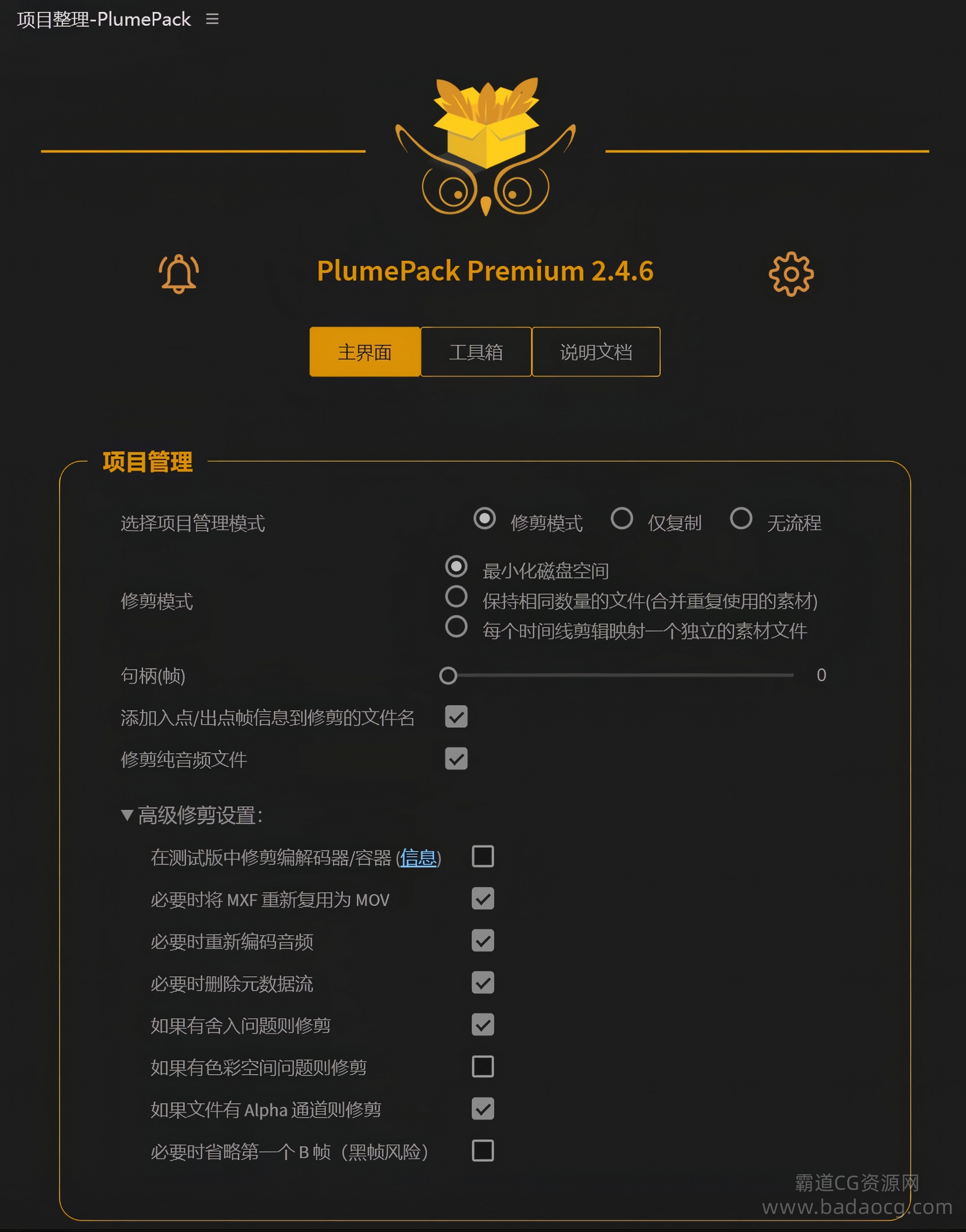
Task: Enable 在测试版中修剪编解码器/容器
Action: pyautogui.click(x=482, y=857)
